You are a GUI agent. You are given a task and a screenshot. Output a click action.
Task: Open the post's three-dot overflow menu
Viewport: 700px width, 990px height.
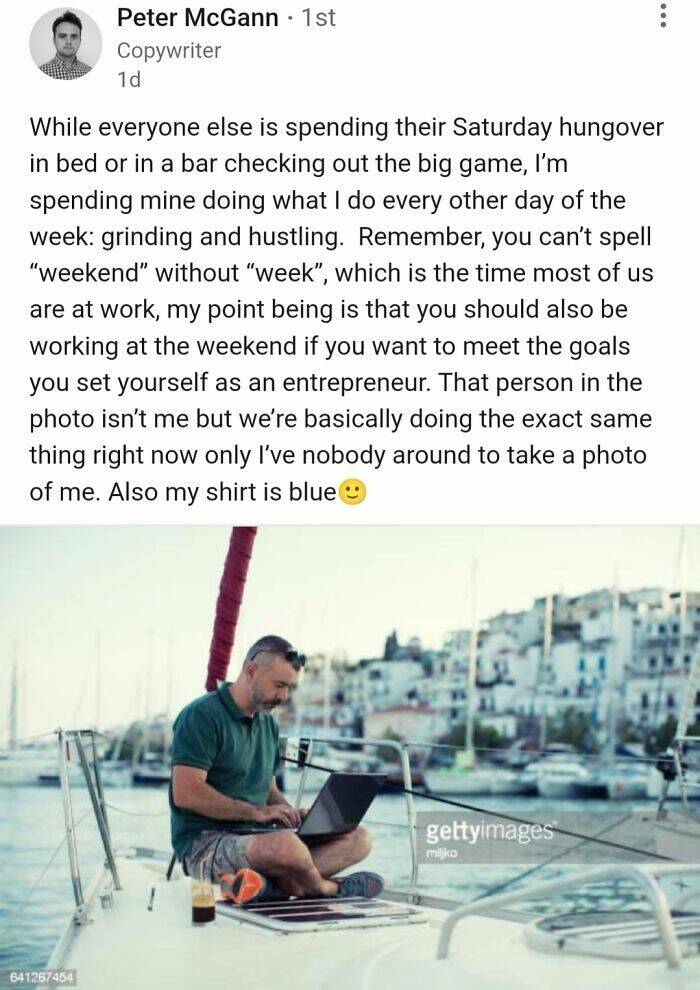point(659,19)
